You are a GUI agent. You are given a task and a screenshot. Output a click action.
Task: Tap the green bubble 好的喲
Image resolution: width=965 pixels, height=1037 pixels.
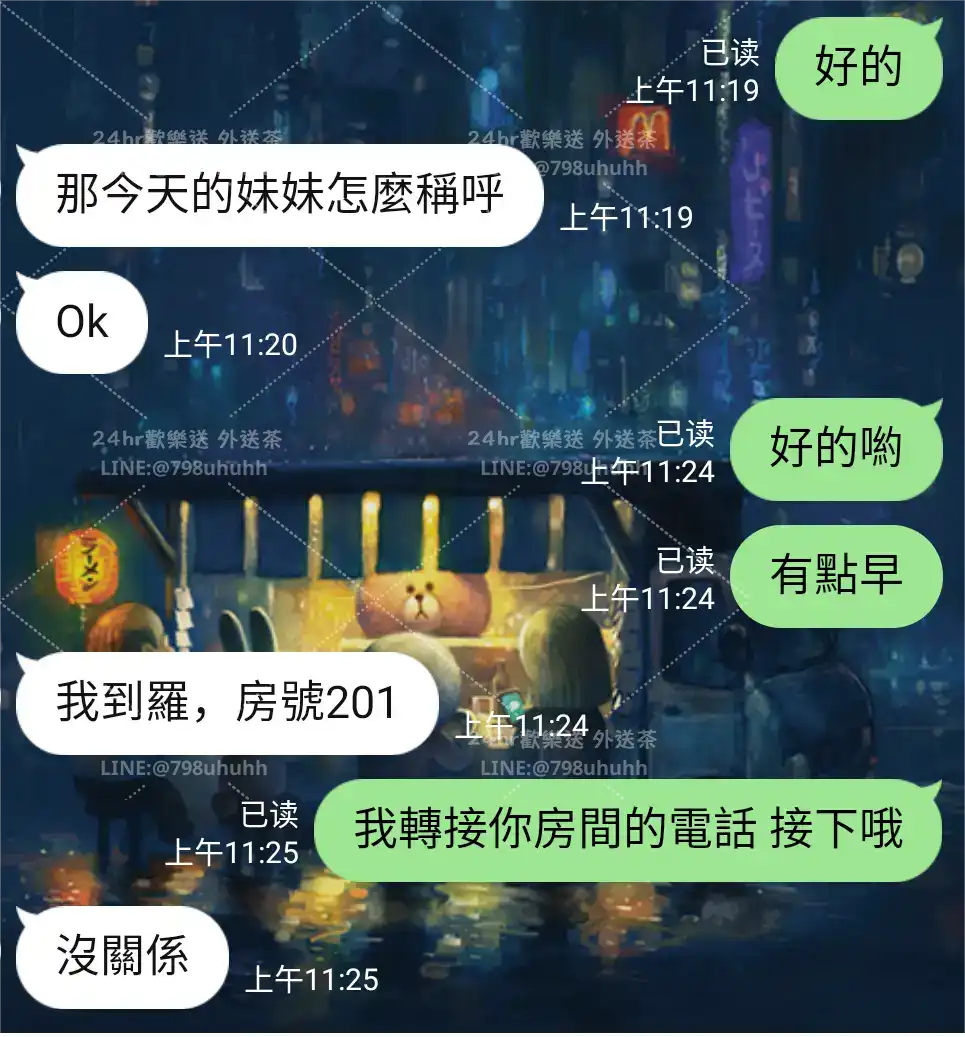(838, 449)
